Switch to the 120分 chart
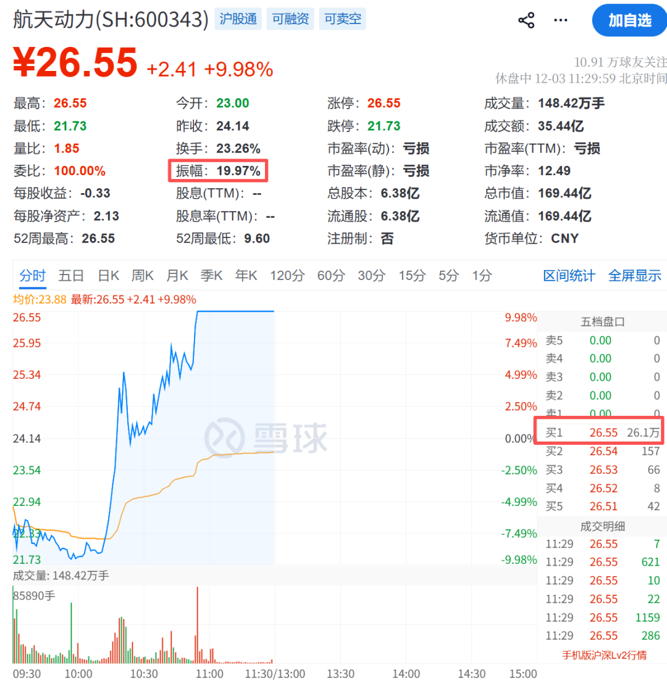This screenshot has height=686, width=667. [x=287, y=276]
